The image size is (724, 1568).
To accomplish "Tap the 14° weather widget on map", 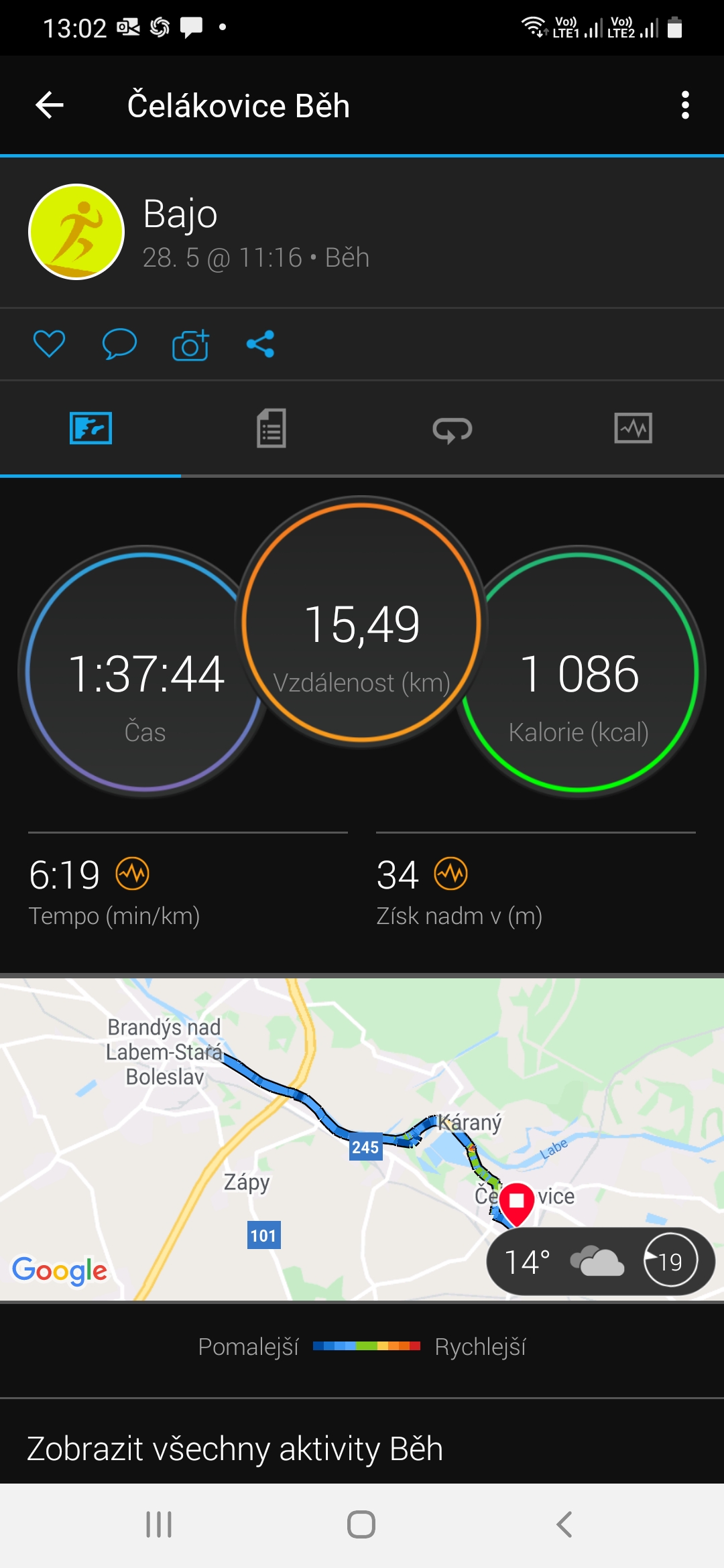I will [601, 1262].
